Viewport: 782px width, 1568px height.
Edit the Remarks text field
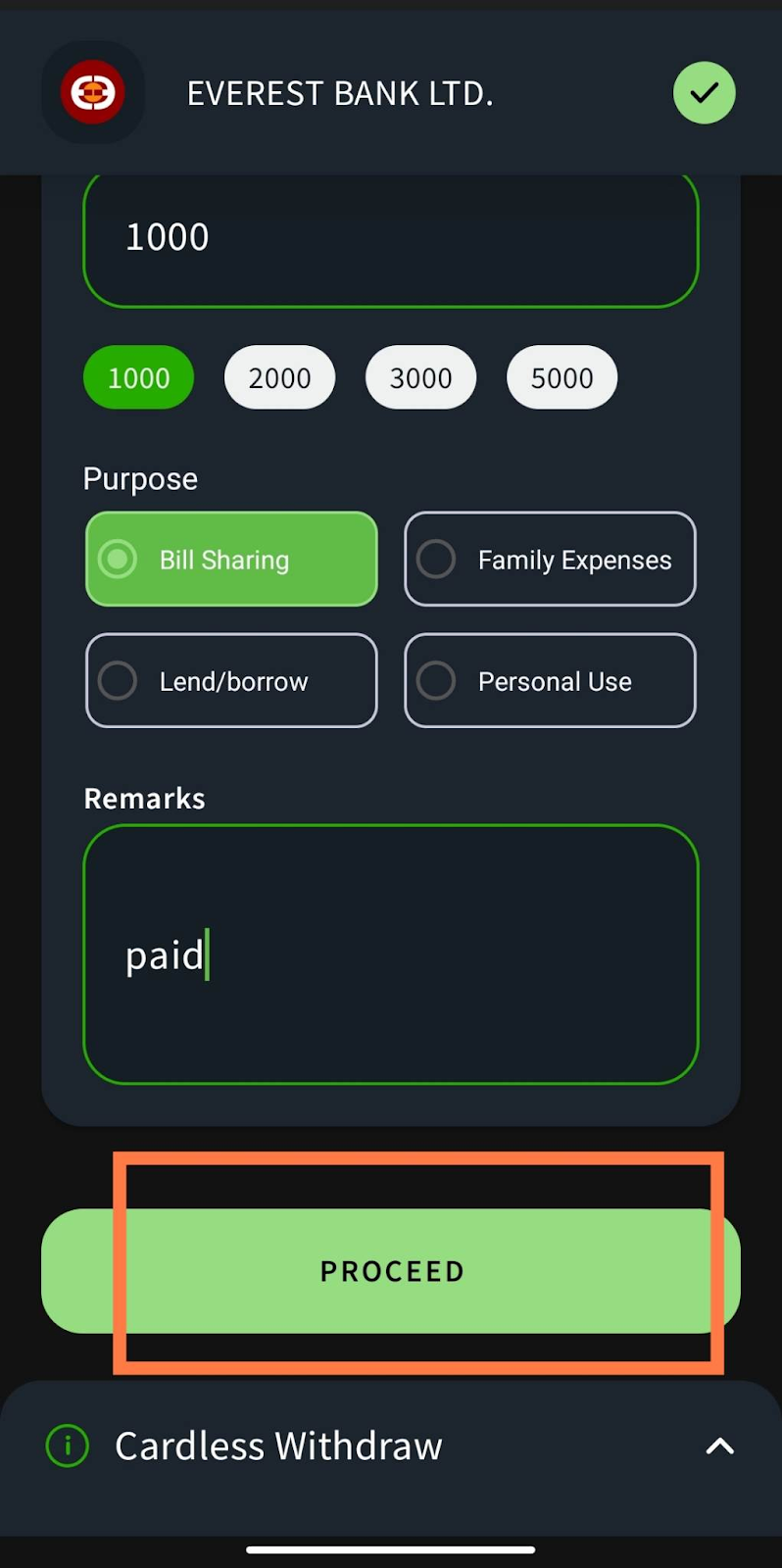pyautogui.click(x=391, y=955)
